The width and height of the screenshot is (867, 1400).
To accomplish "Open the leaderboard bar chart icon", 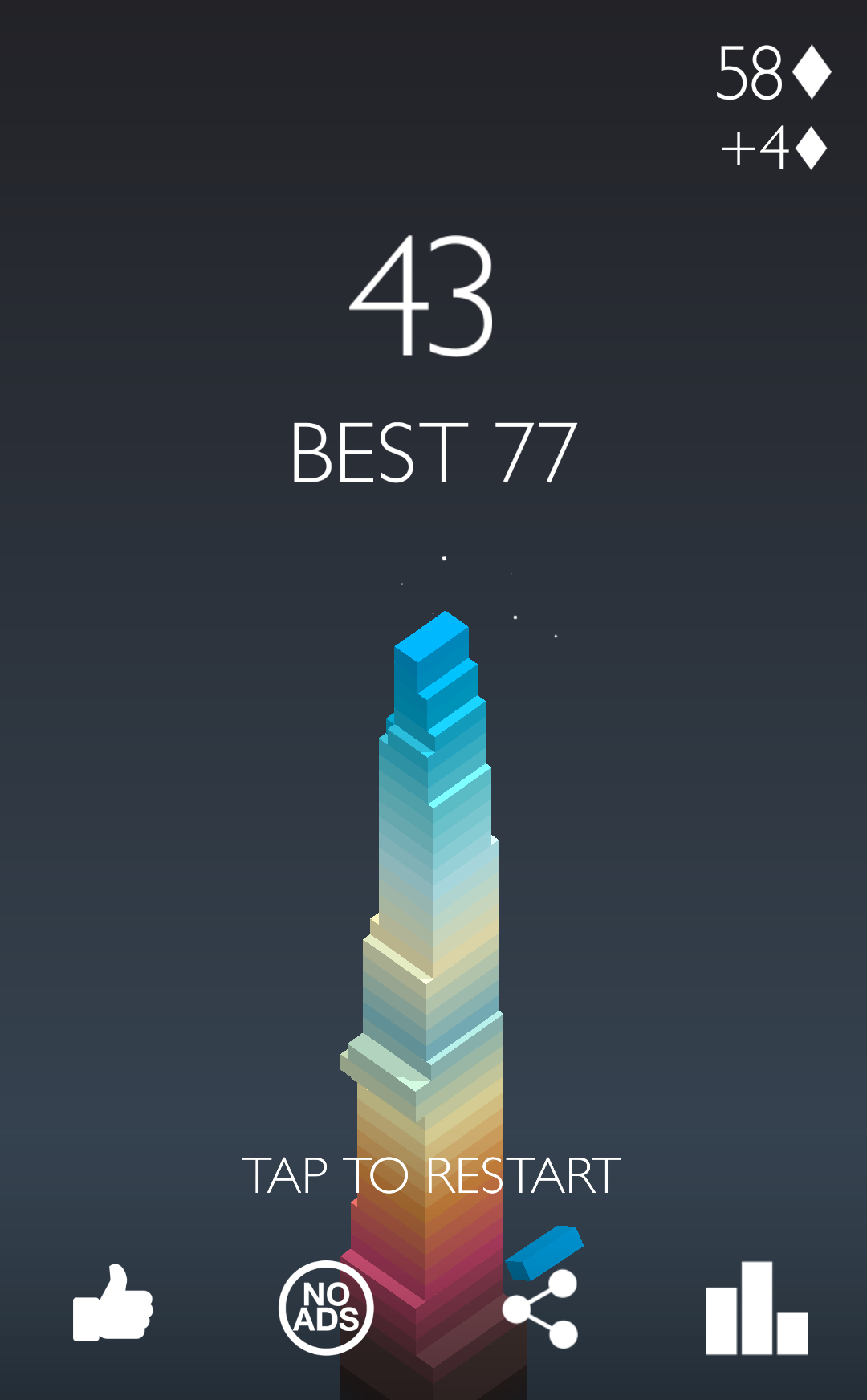I will [757, 1308].
